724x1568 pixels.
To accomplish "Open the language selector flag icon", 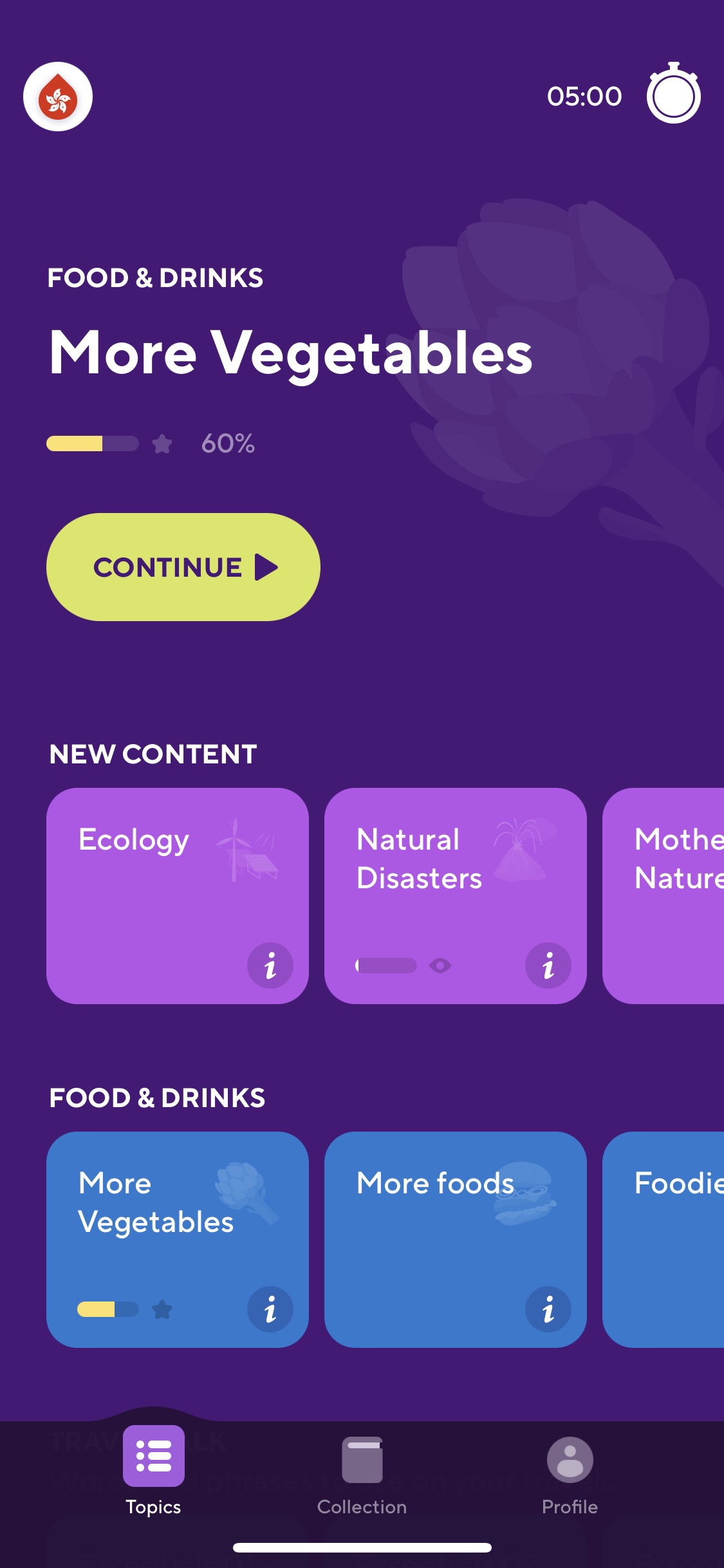I will [58, 97].
